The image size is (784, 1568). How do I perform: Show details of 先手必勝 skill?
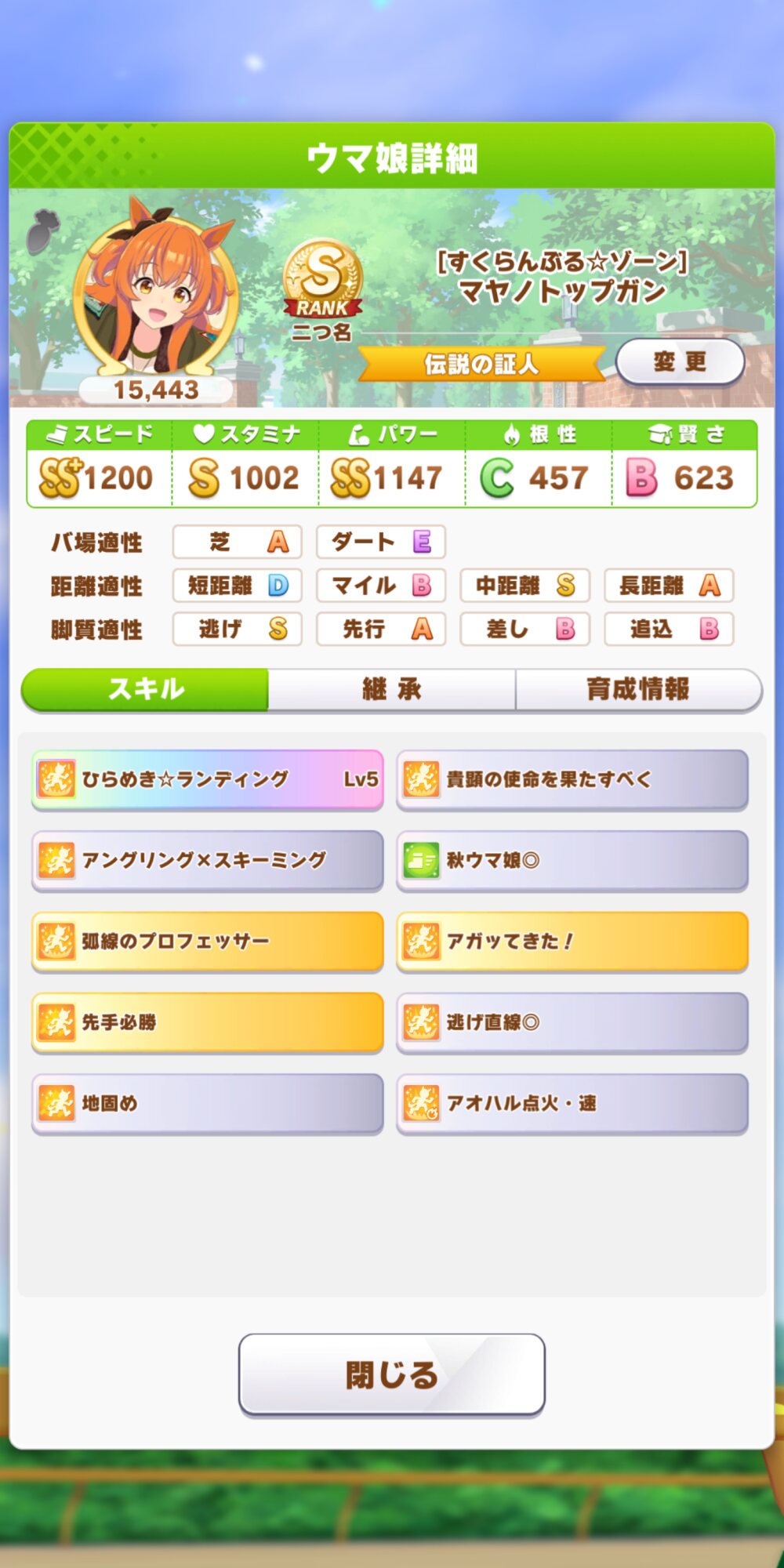[208, 1022]
